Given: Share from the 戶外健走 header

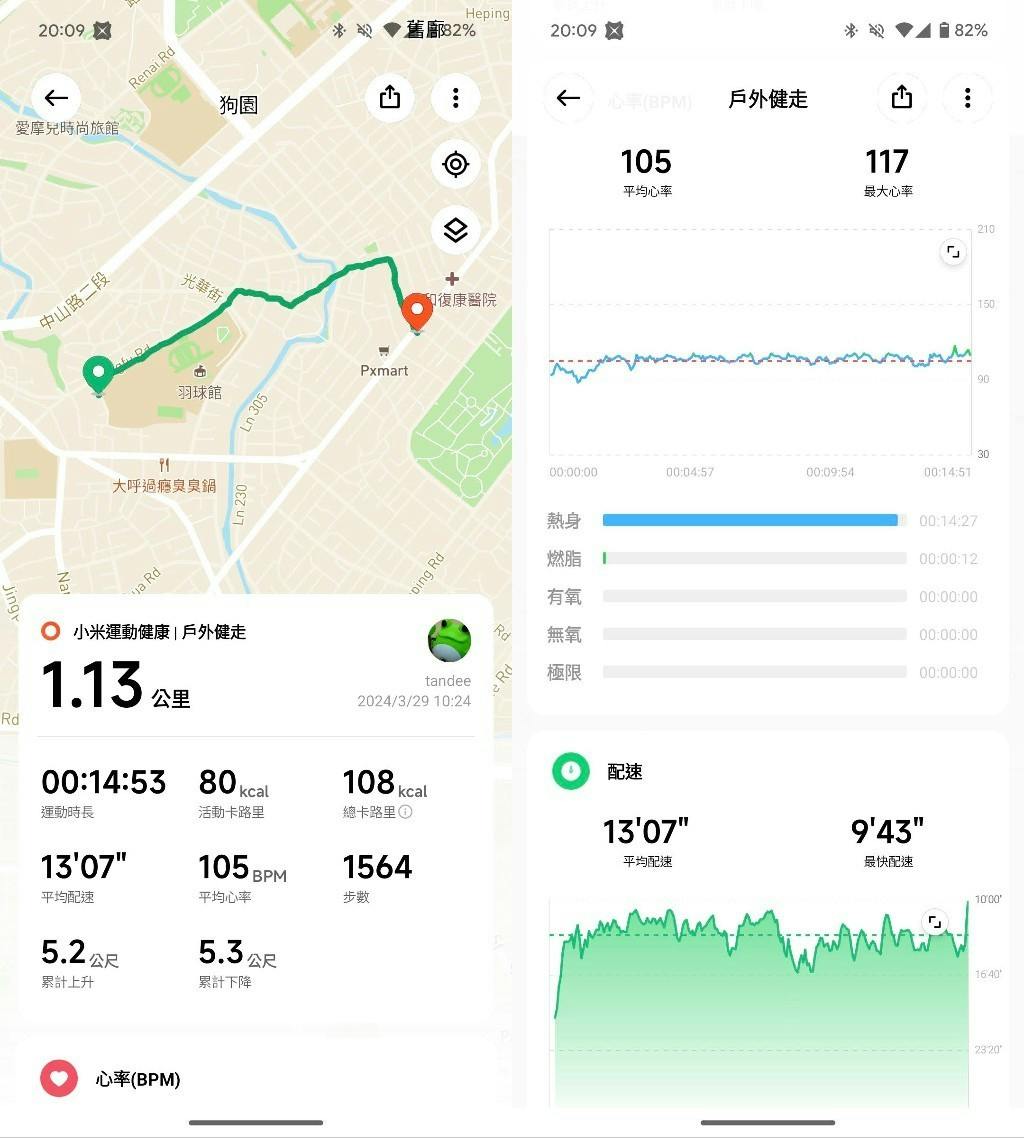Looking at the screenshot, I should pos(902,98).
